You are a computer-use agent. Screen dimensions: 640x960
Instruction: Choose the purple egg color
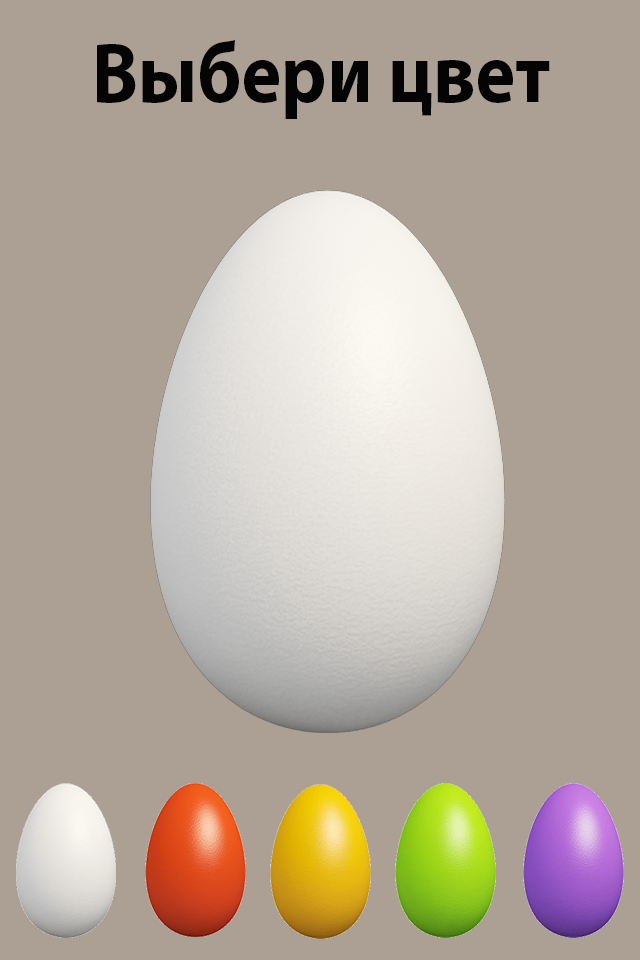pyautogui.click(x=573, y=860)
